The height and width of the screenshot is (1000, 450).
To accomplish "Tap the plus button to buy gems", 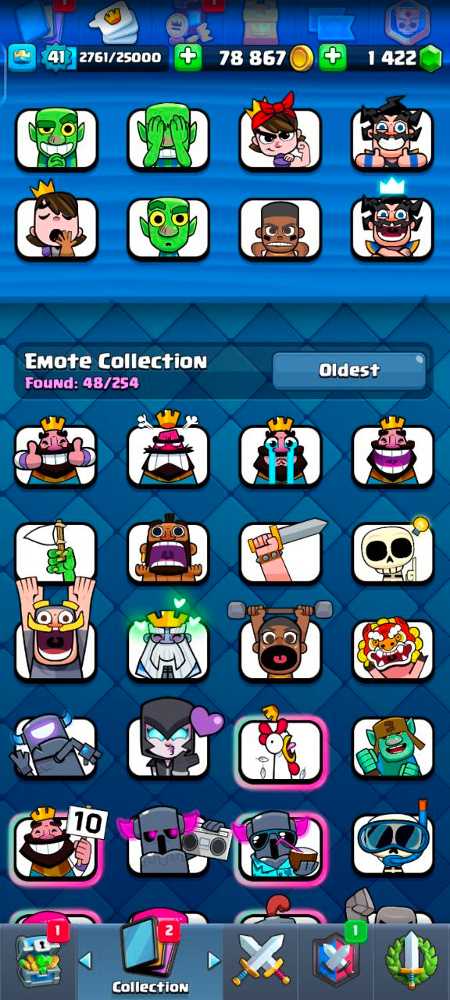I will point(332,58).
